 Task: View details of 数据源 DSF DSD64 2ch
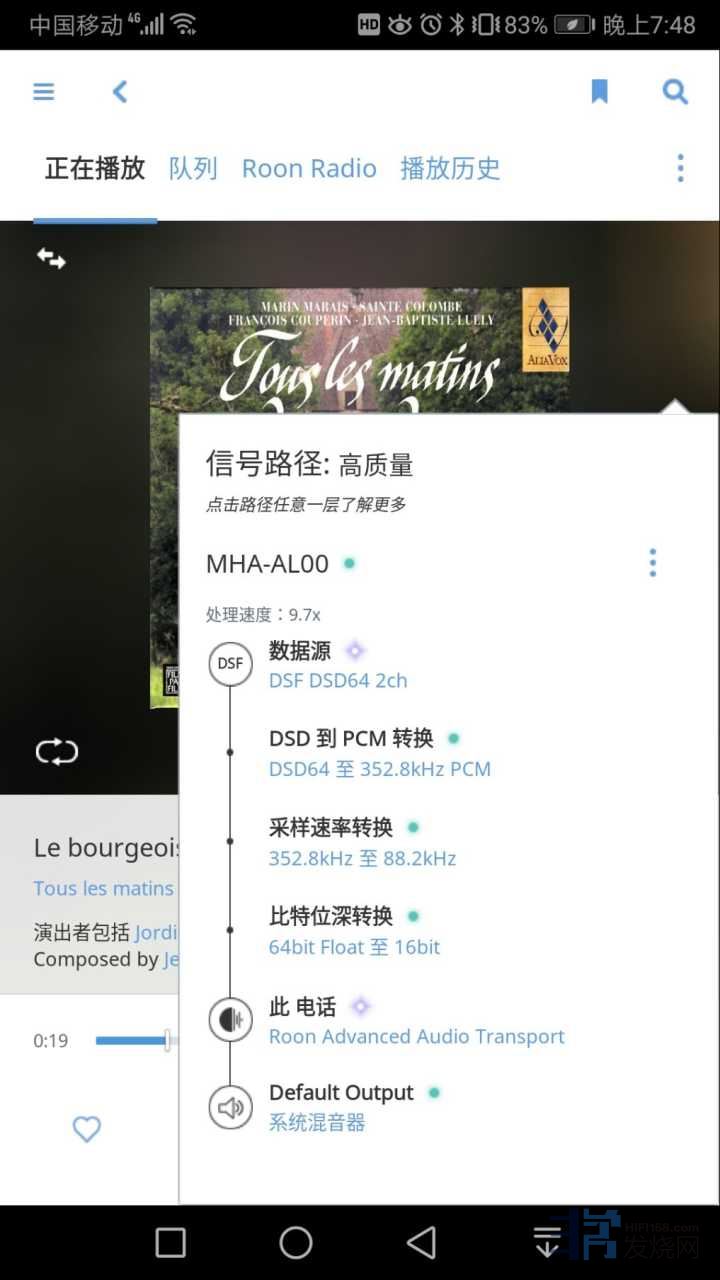pos(338,666)
